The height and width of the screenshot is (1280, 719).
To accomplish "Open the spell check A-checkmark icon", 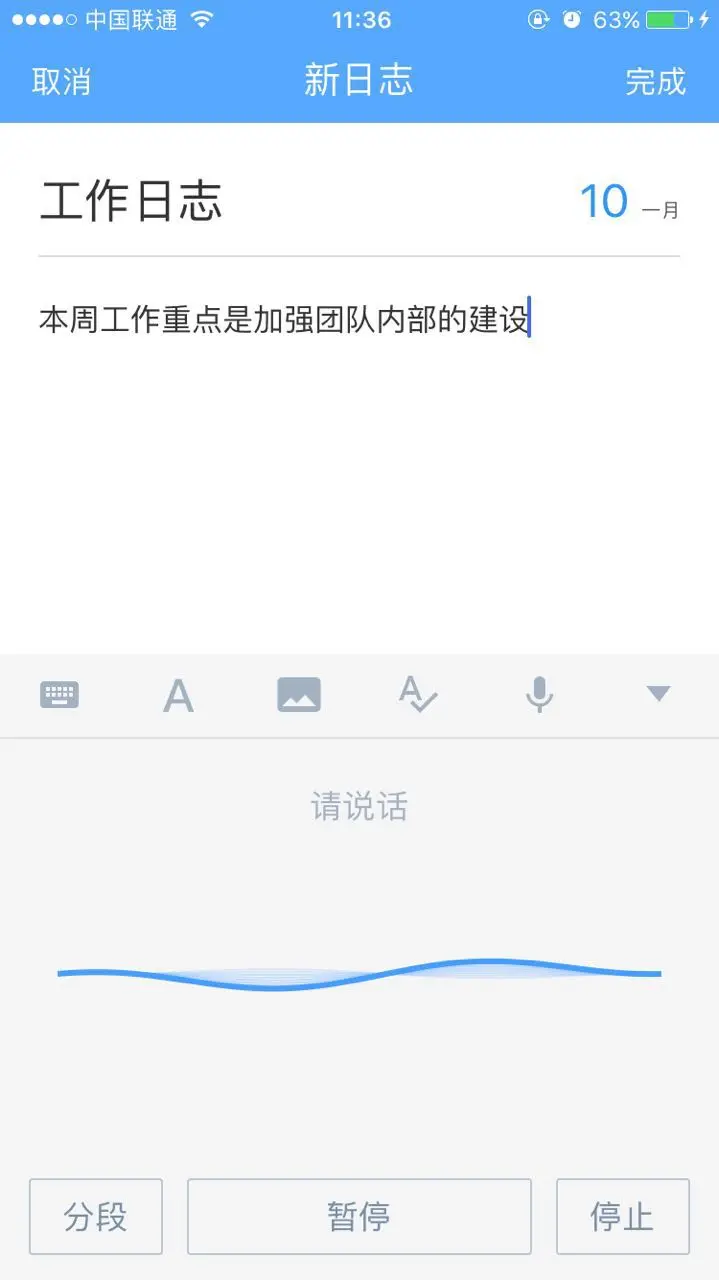I will tap(418, 694).
